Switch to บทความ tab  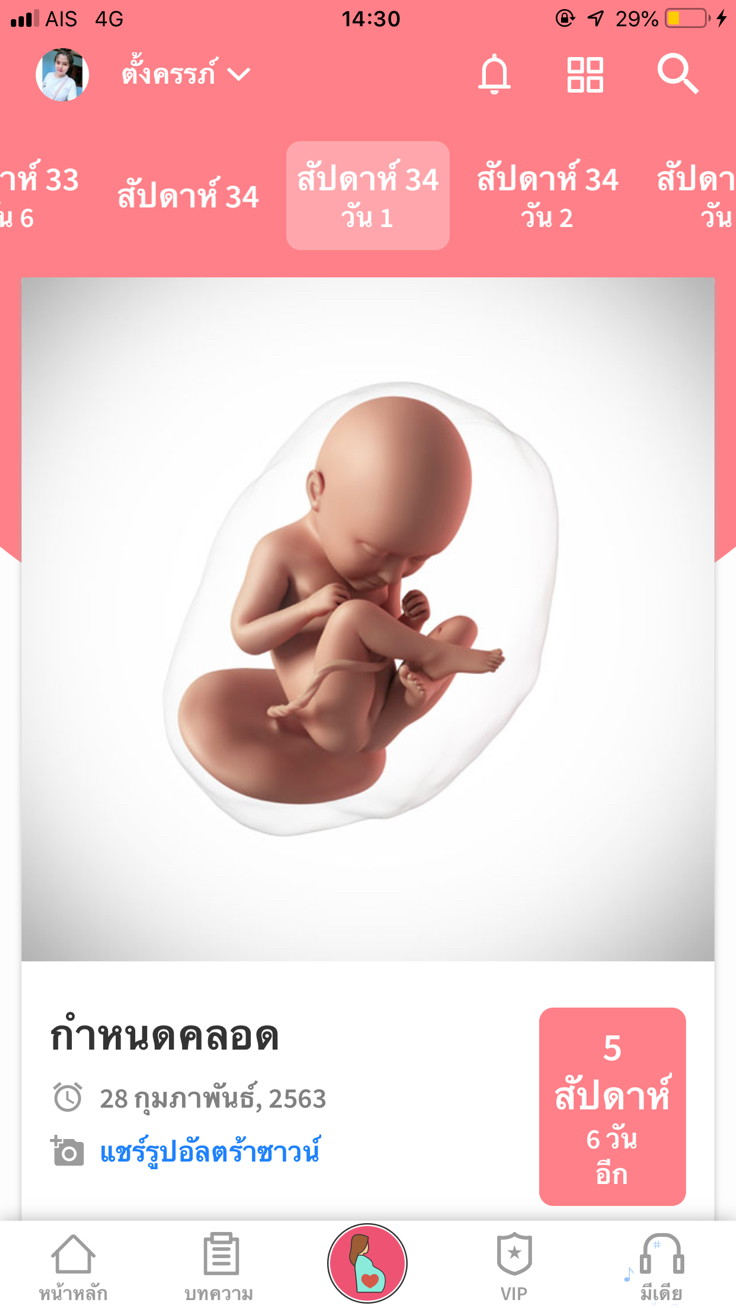[219, 1267]
